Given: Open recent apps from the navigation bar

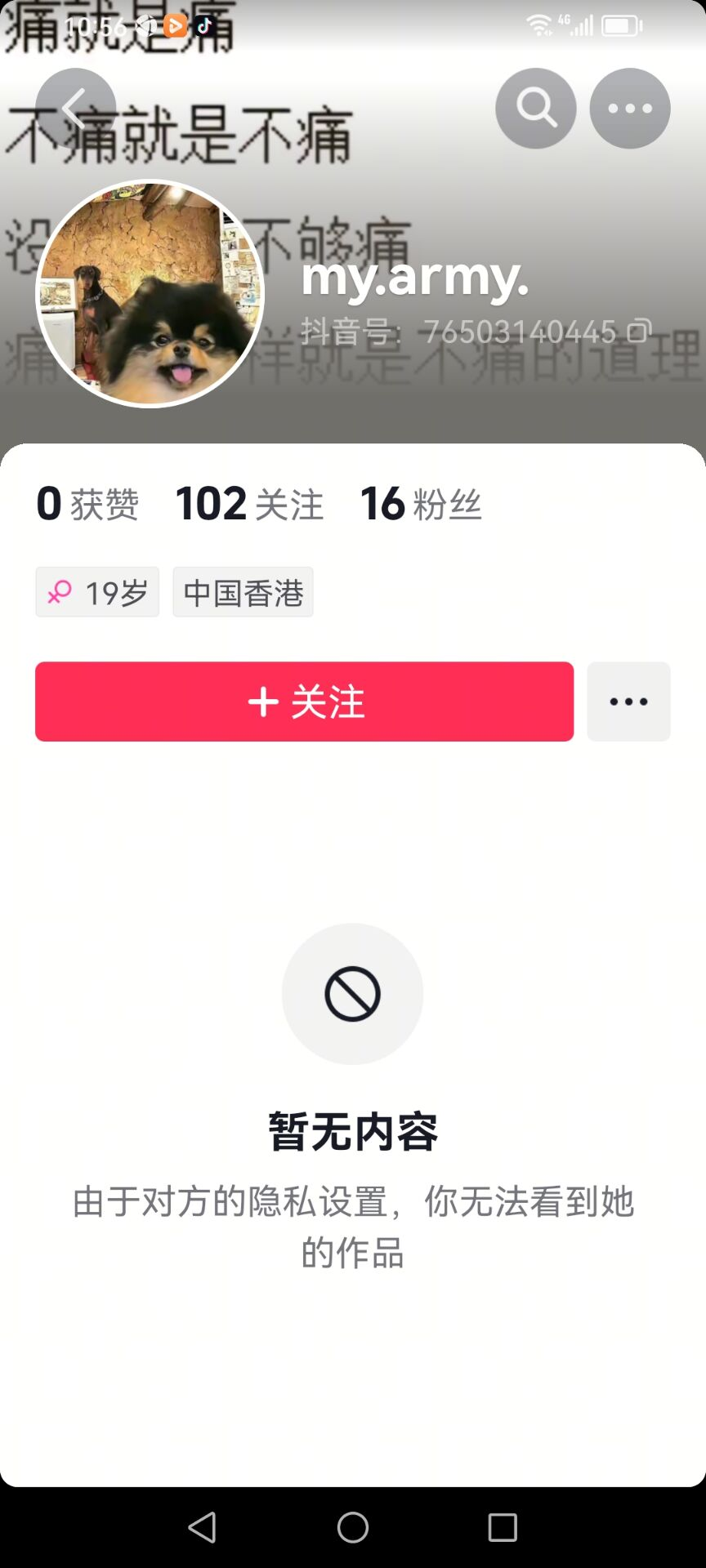Looking at the screenshot, I should coord(503,1527).
